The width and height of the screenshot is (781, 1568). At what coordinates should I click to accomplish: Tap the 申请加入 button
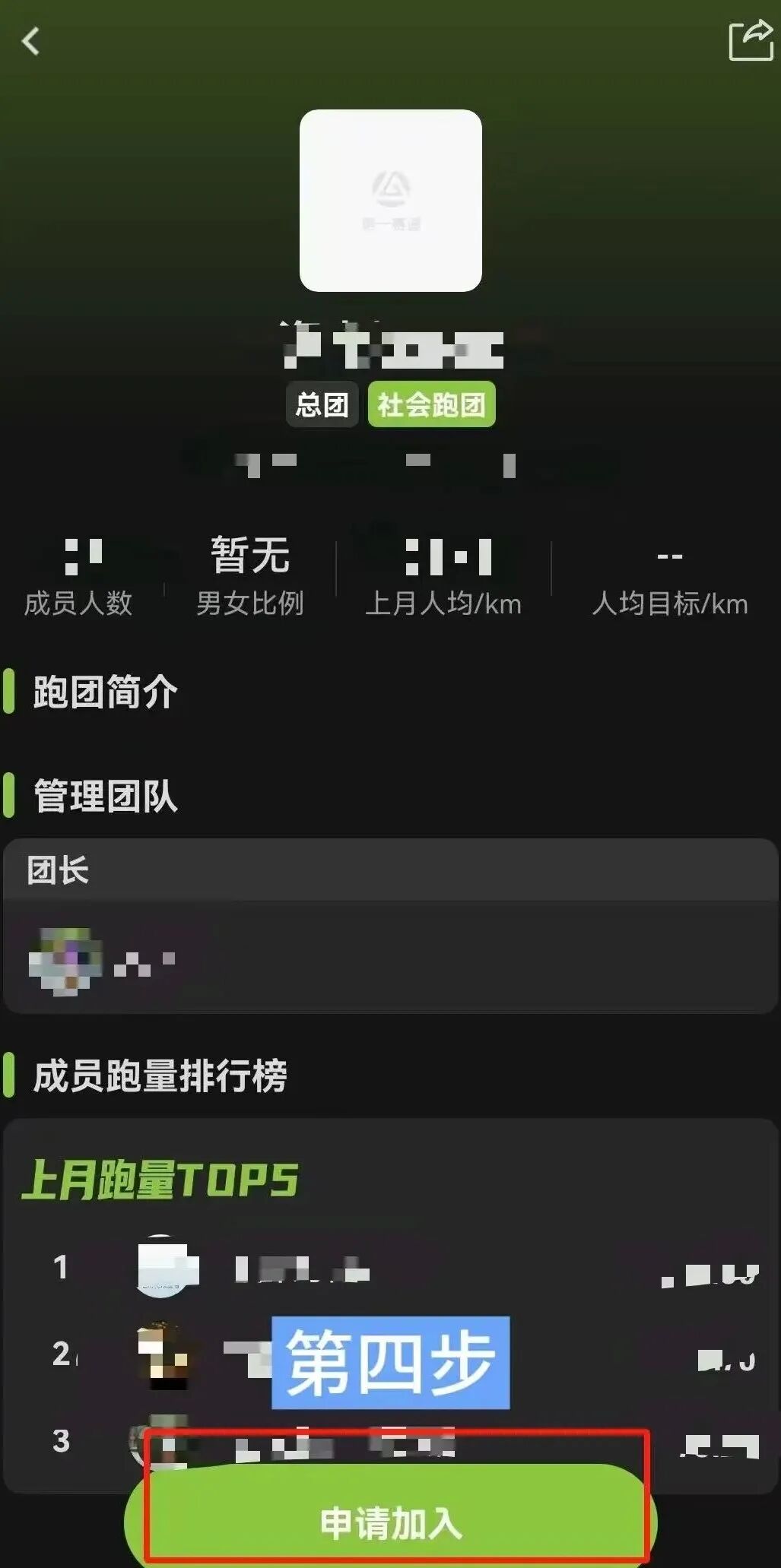pyautogui.click(x=391, y=1523)
